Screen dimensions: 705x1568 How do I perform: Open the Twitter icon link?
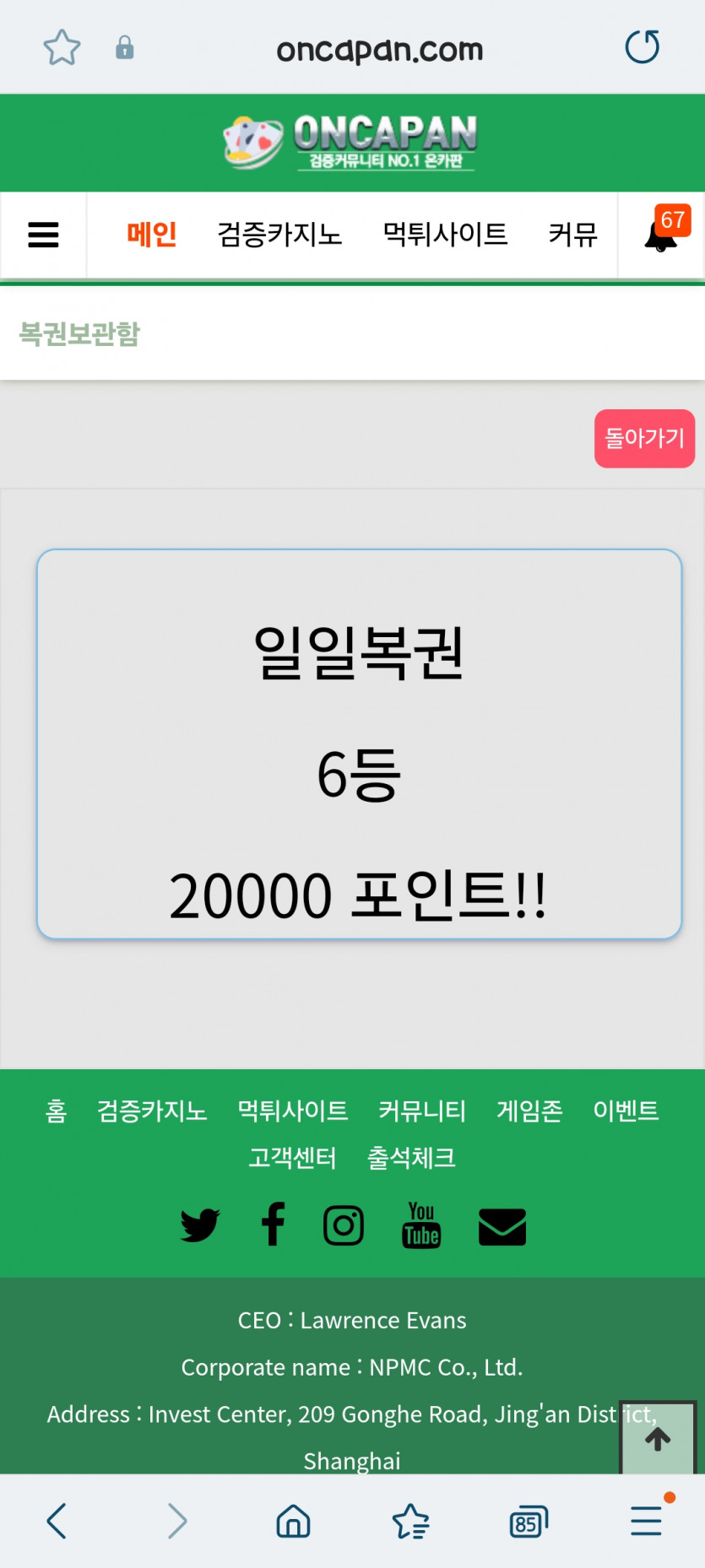200,1225
